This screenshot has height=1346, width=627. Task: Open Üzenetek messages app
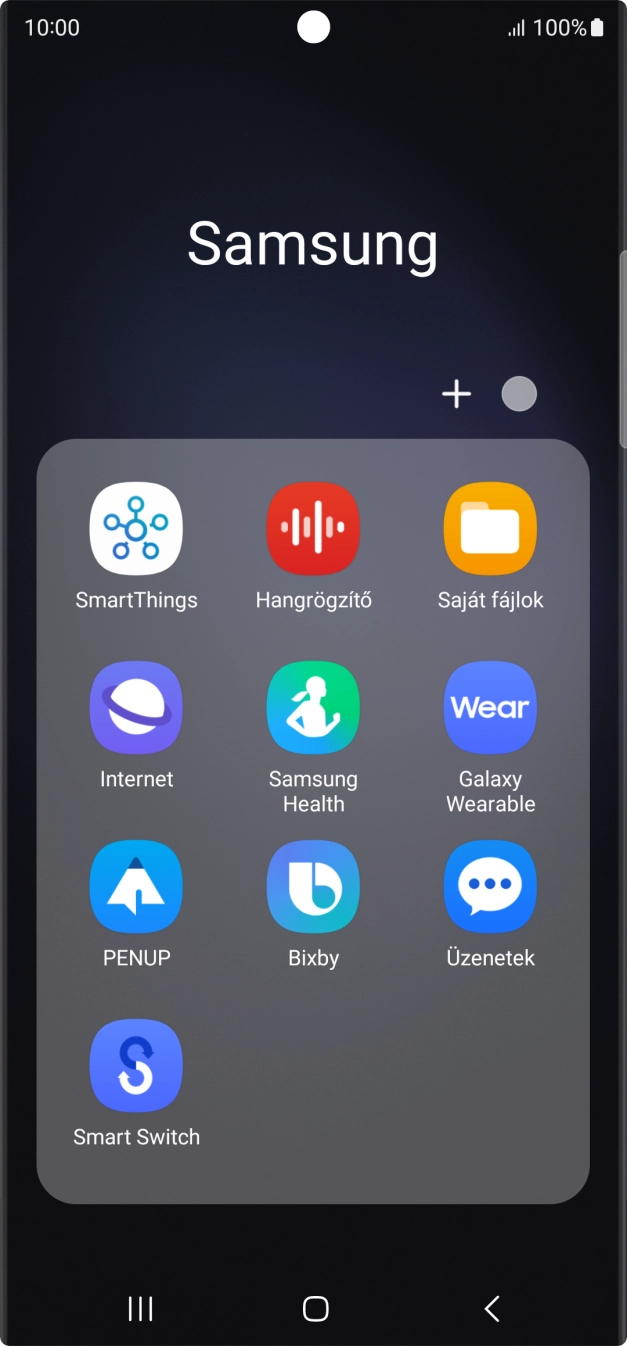pyautogui.click(x=490, y=887)
